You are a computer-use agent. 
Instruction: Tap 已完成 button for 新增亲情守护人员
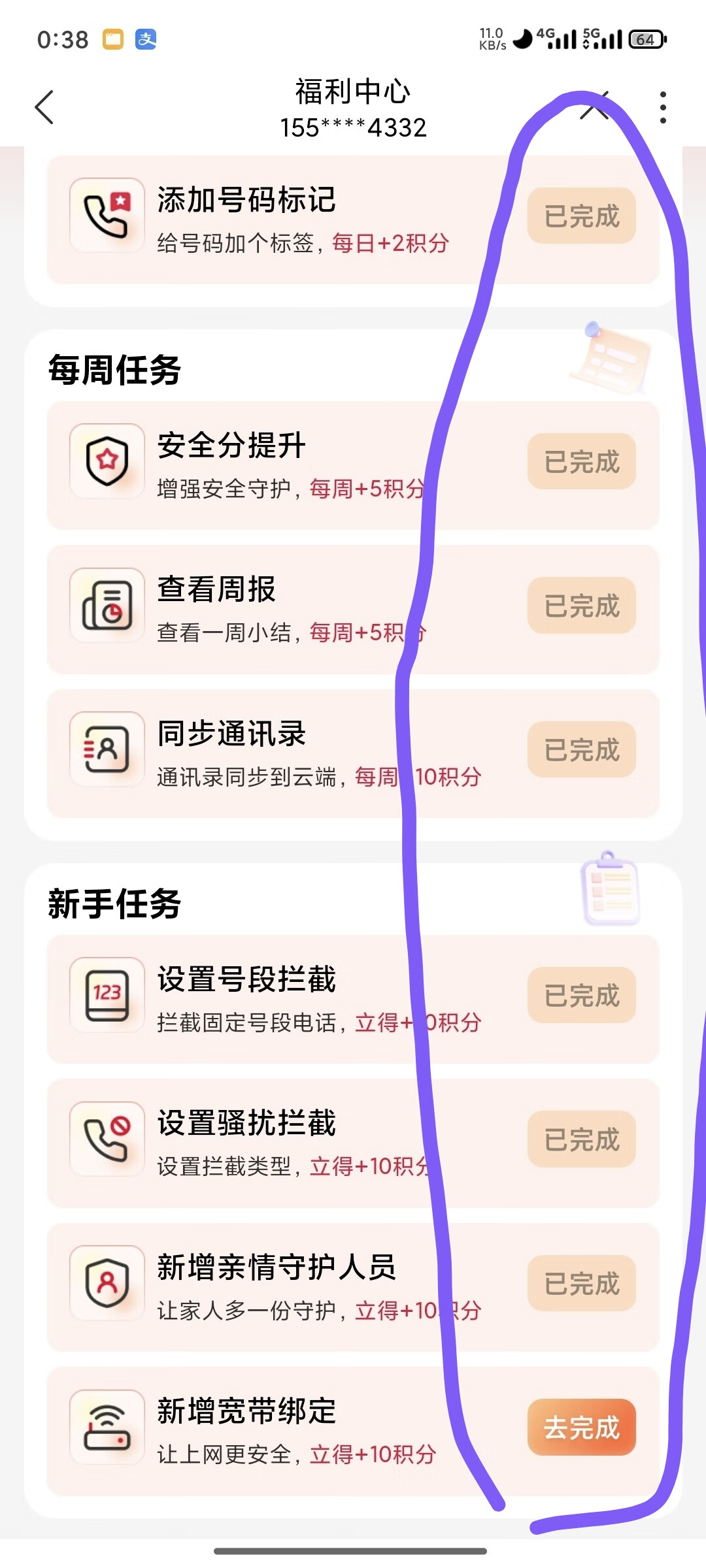click(x=581, y=1284)
